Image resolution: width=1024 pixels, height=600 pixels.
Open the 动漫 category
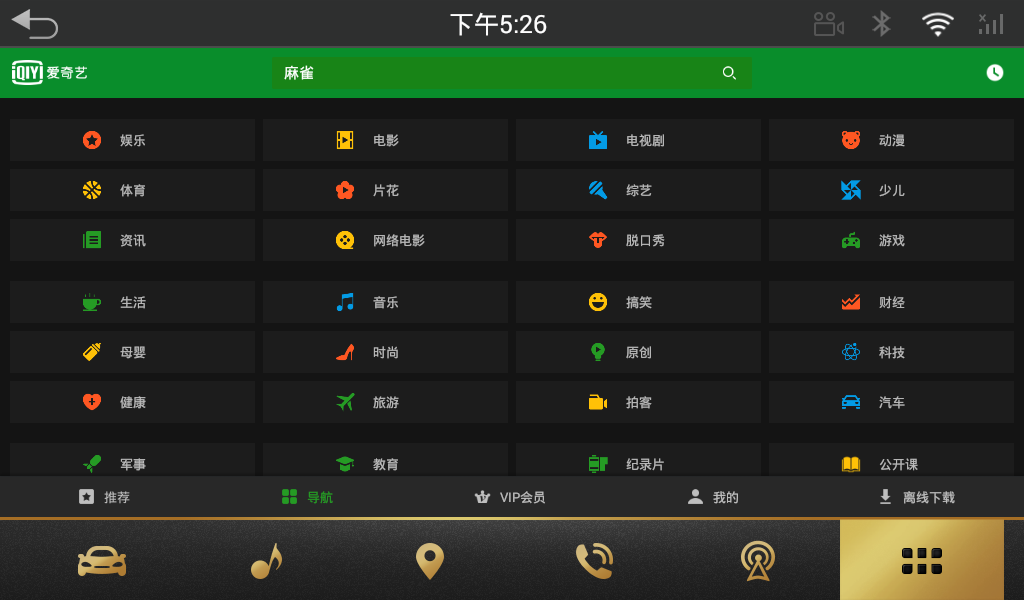(x=891, y=140)
